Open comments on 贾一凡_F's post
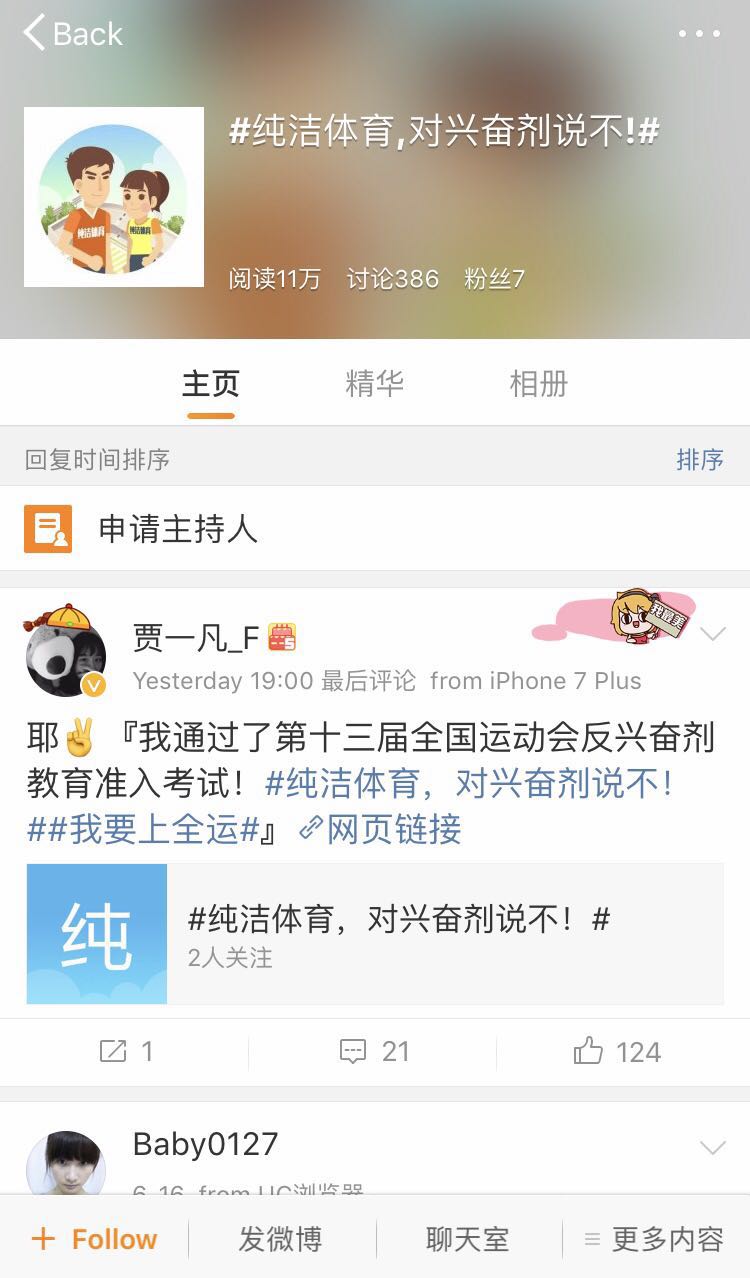 point(374,1051)
